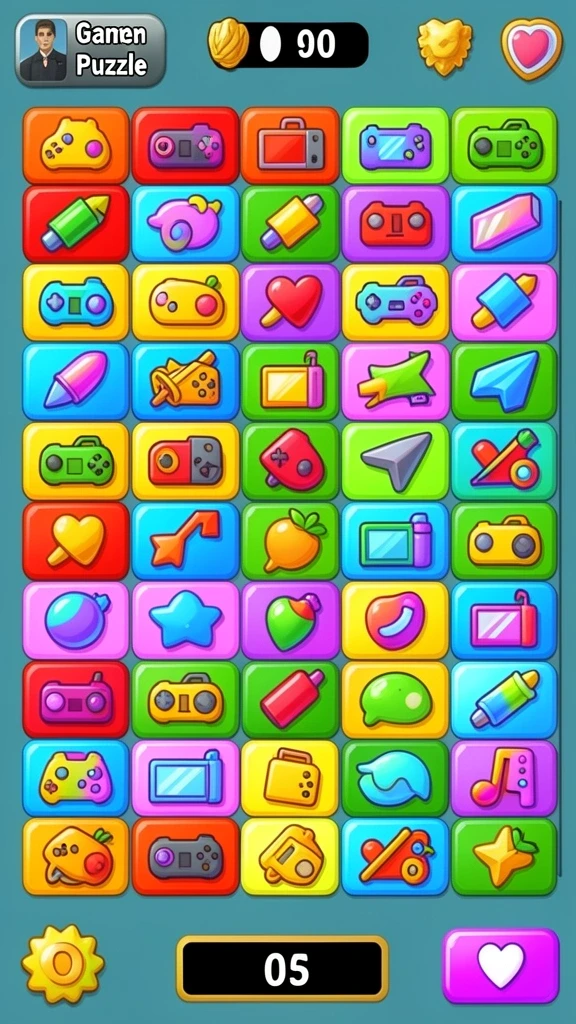Pick the blue paper plane tile
Screen dimensions: 576x1024
[504, 381]
